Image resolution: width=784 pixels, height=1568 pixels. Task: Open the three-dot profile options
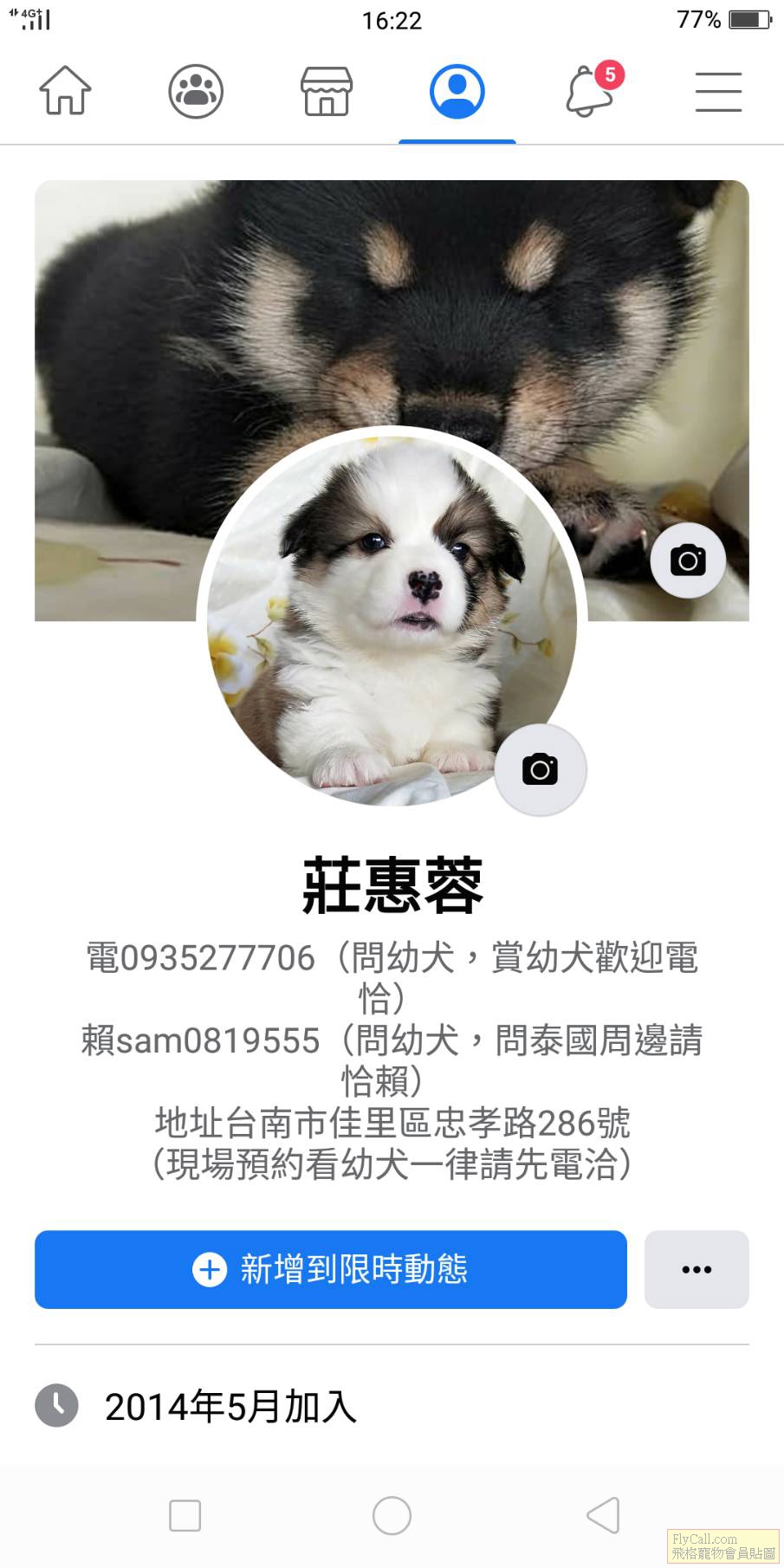[696, 1269]
